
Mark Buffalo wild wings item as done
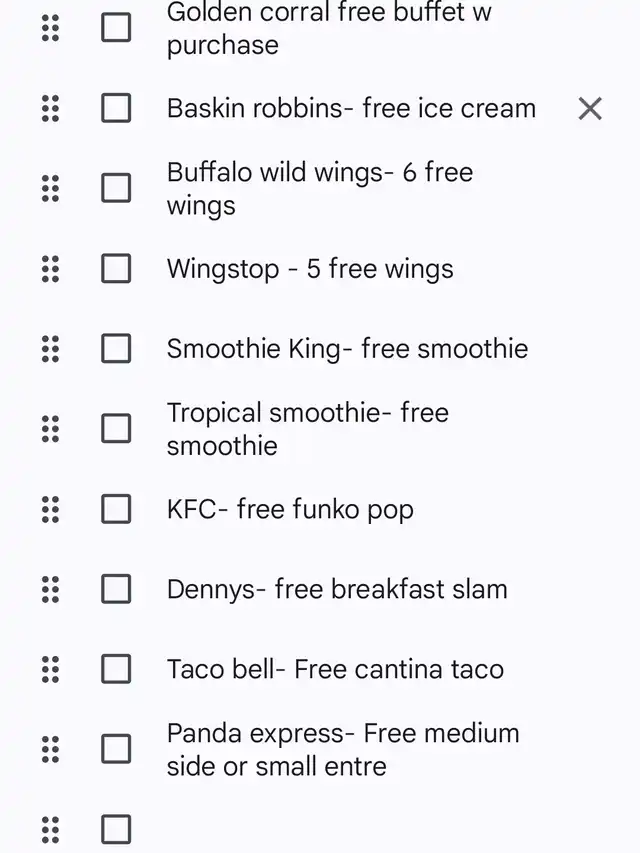116,188
